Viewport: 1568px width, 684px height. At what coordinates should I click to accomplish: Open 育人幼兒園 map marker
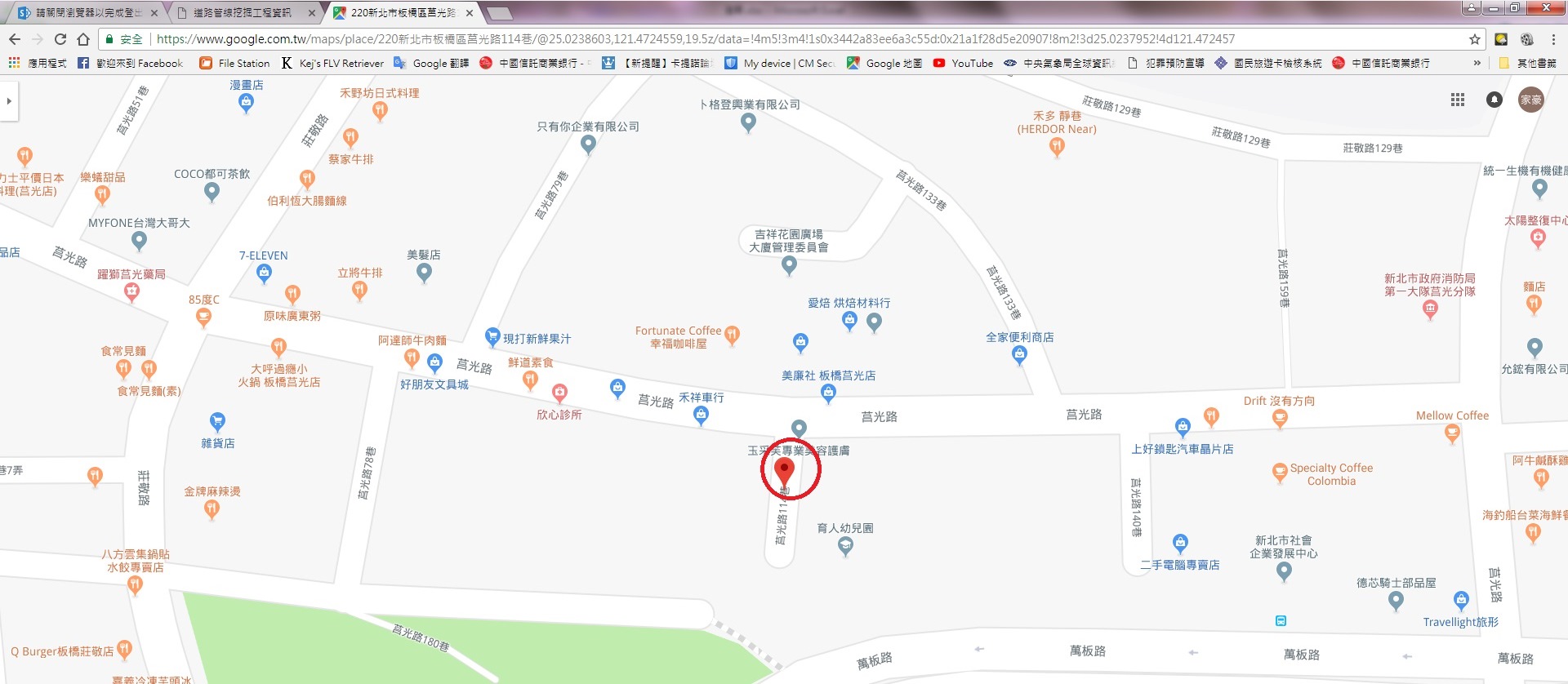pos(845,546)
